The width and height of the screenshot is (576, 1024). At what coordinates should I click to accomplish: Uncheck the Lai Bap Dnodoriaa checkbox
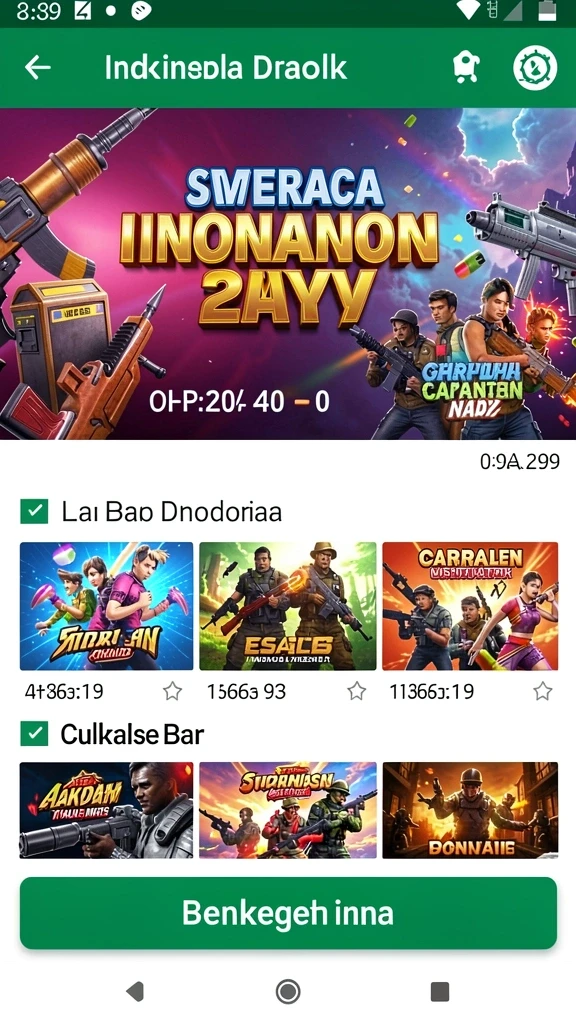pos(34,511)
